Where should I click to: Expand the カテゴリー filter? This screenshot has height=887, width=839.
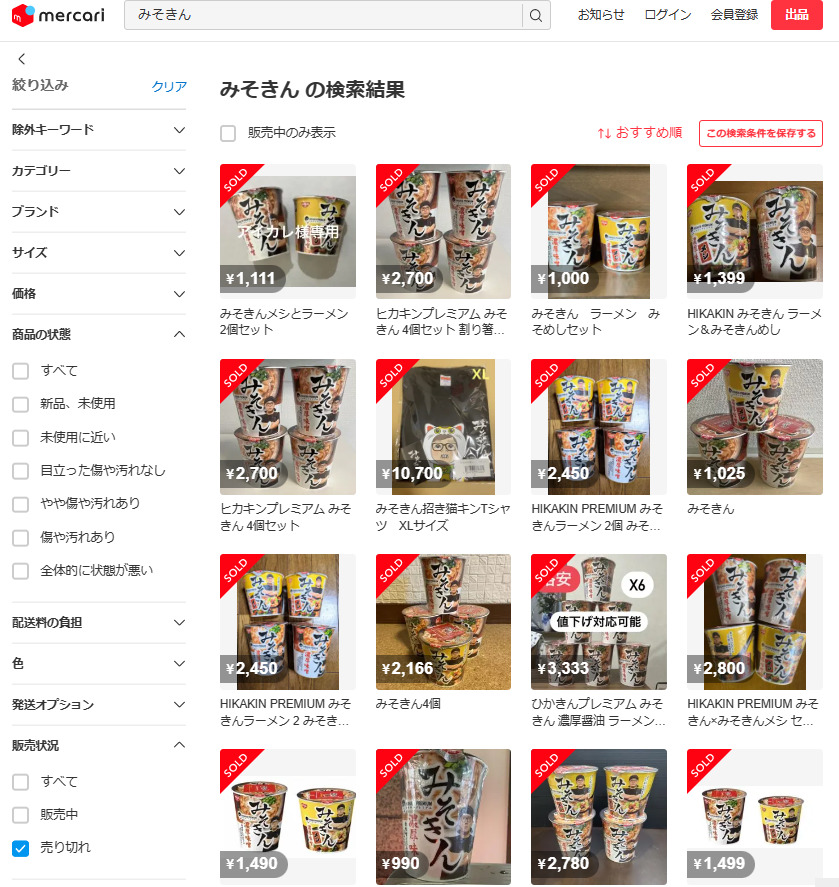(x=99, y=171)
